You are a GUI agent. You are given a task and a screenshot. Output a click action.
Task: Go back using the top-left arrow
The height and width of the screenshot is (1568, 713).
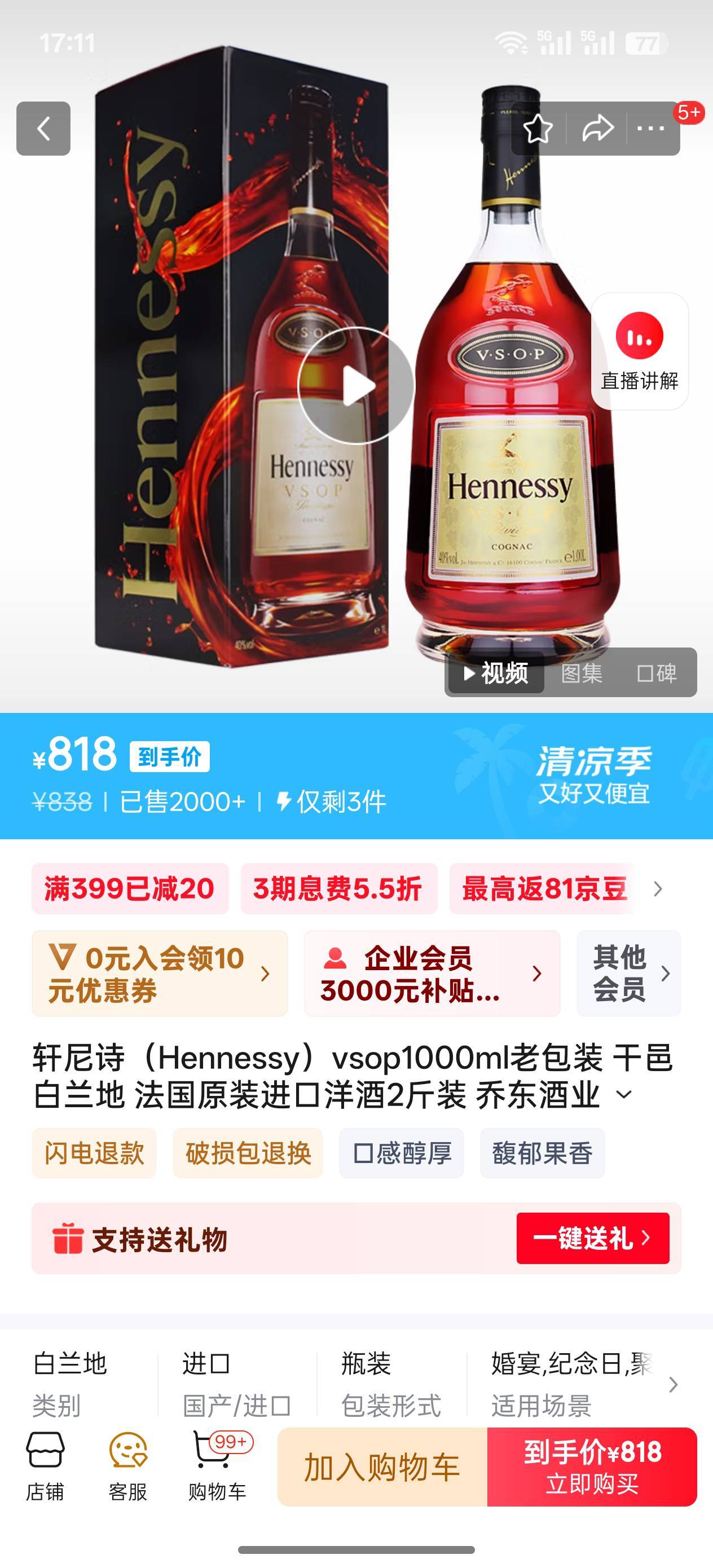pos(43,129)
